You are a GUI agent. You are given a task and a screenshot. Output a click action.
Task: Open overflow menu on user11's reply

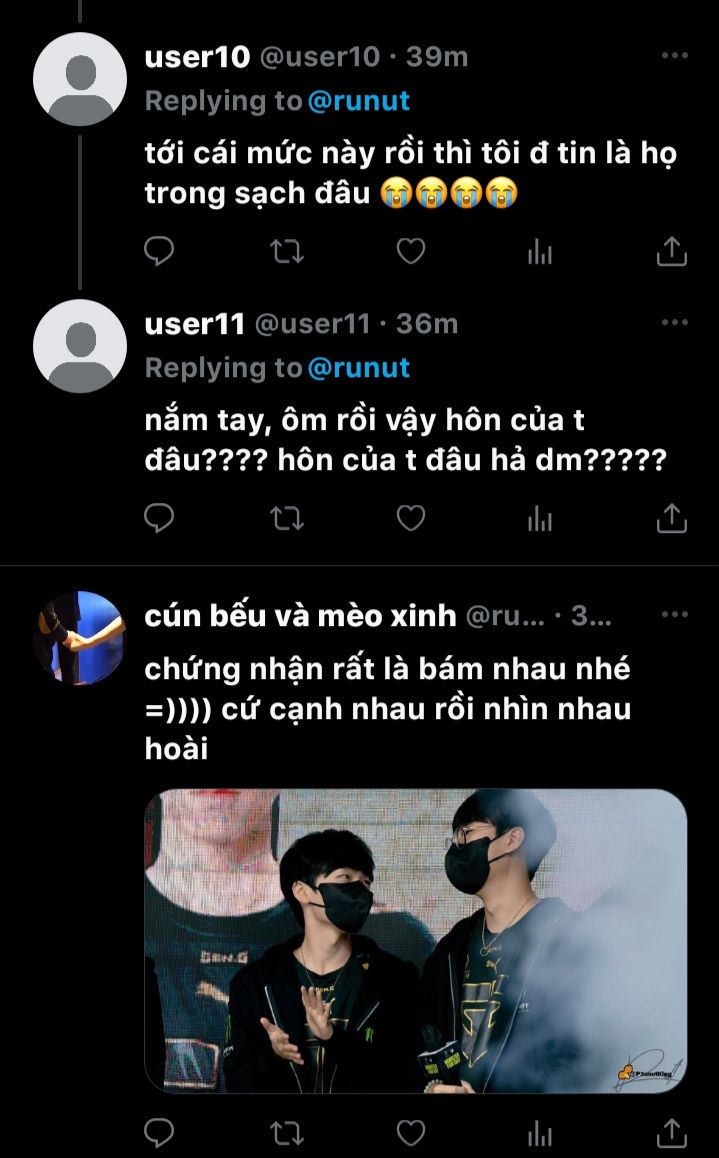click(x=675, y=323)
